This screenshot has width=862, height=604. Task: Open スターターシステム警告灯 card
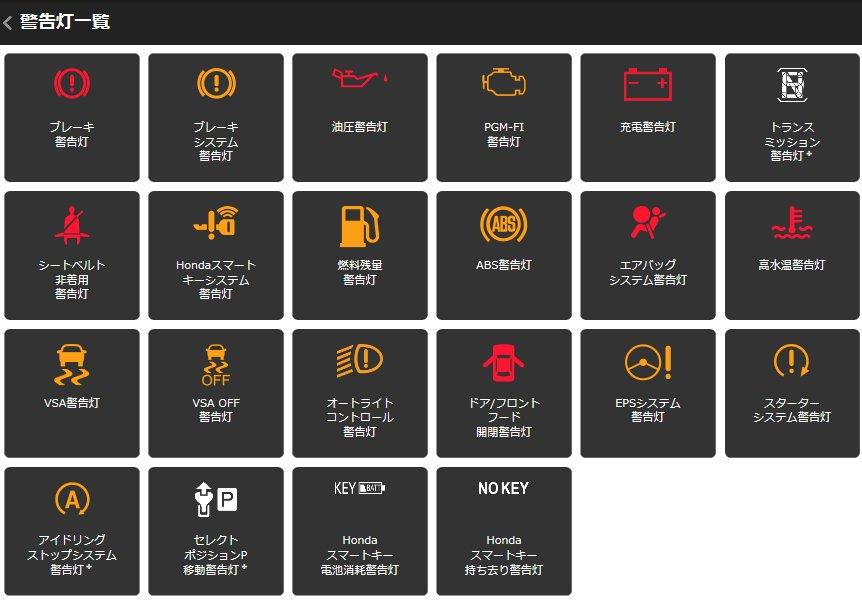click(792, 393)
